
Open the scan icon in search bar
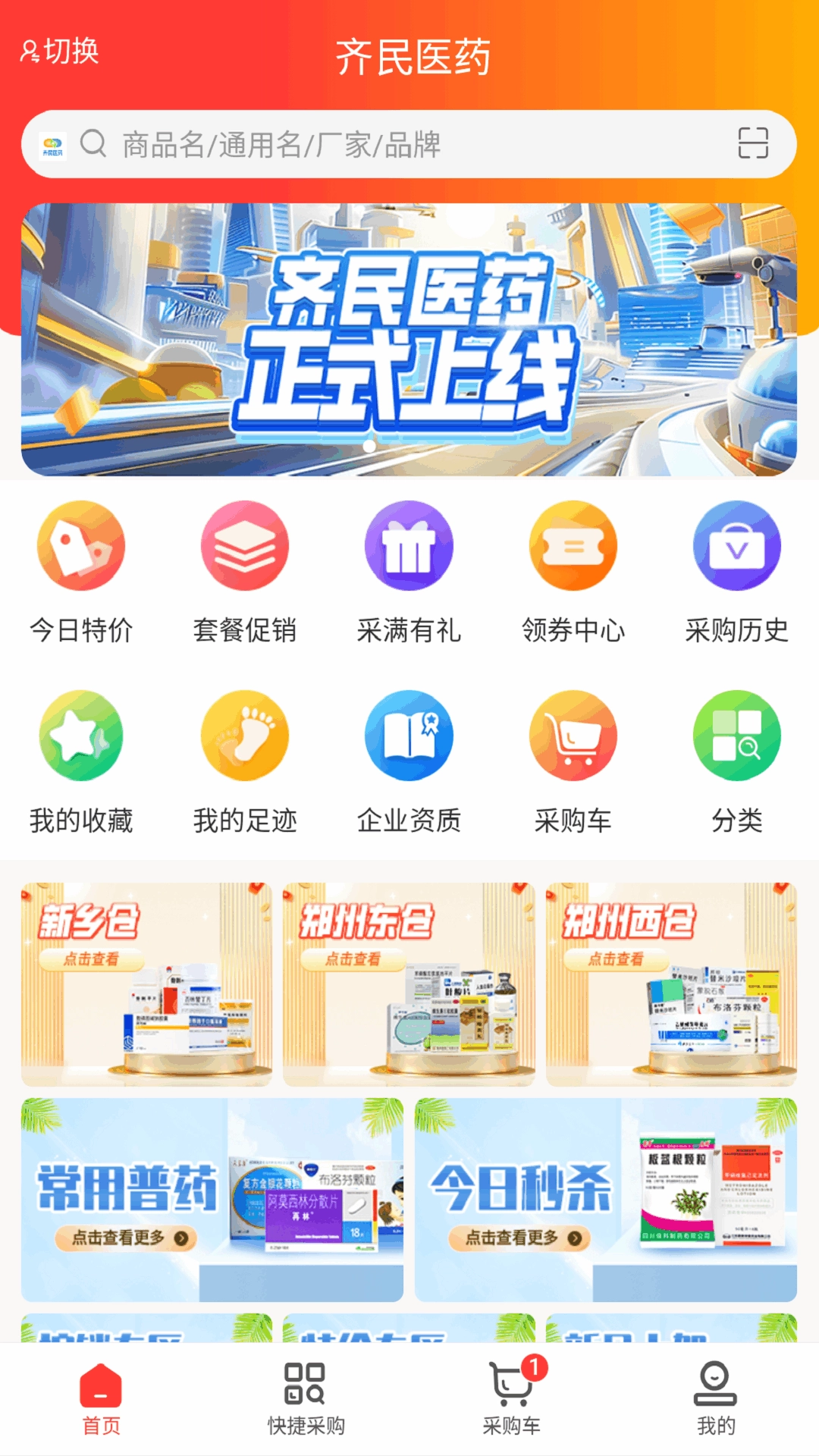pos(752,143)
